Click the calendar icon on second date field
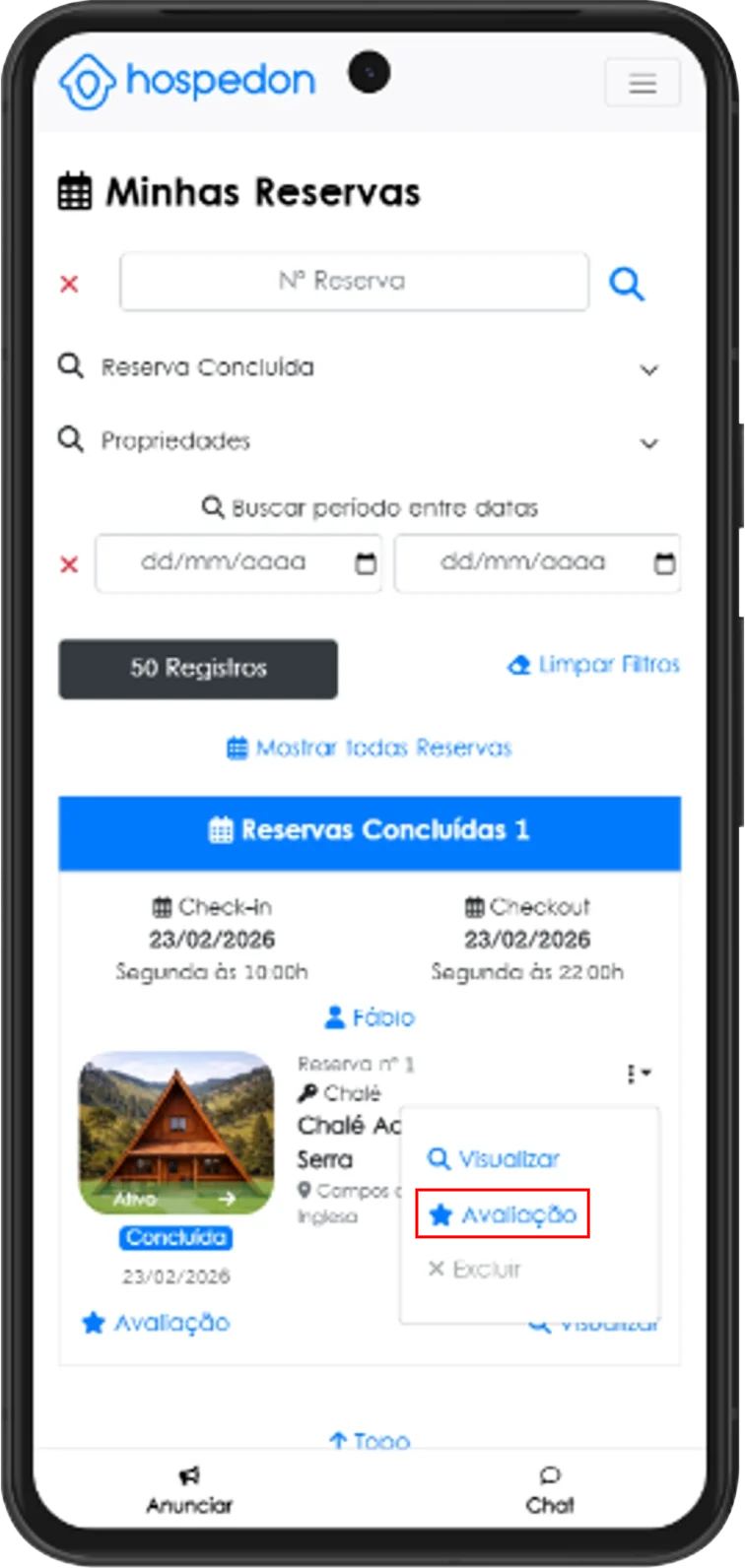The height and width of the screenshot is (1568, 745). pyautogui.click(x=664, y=563)
